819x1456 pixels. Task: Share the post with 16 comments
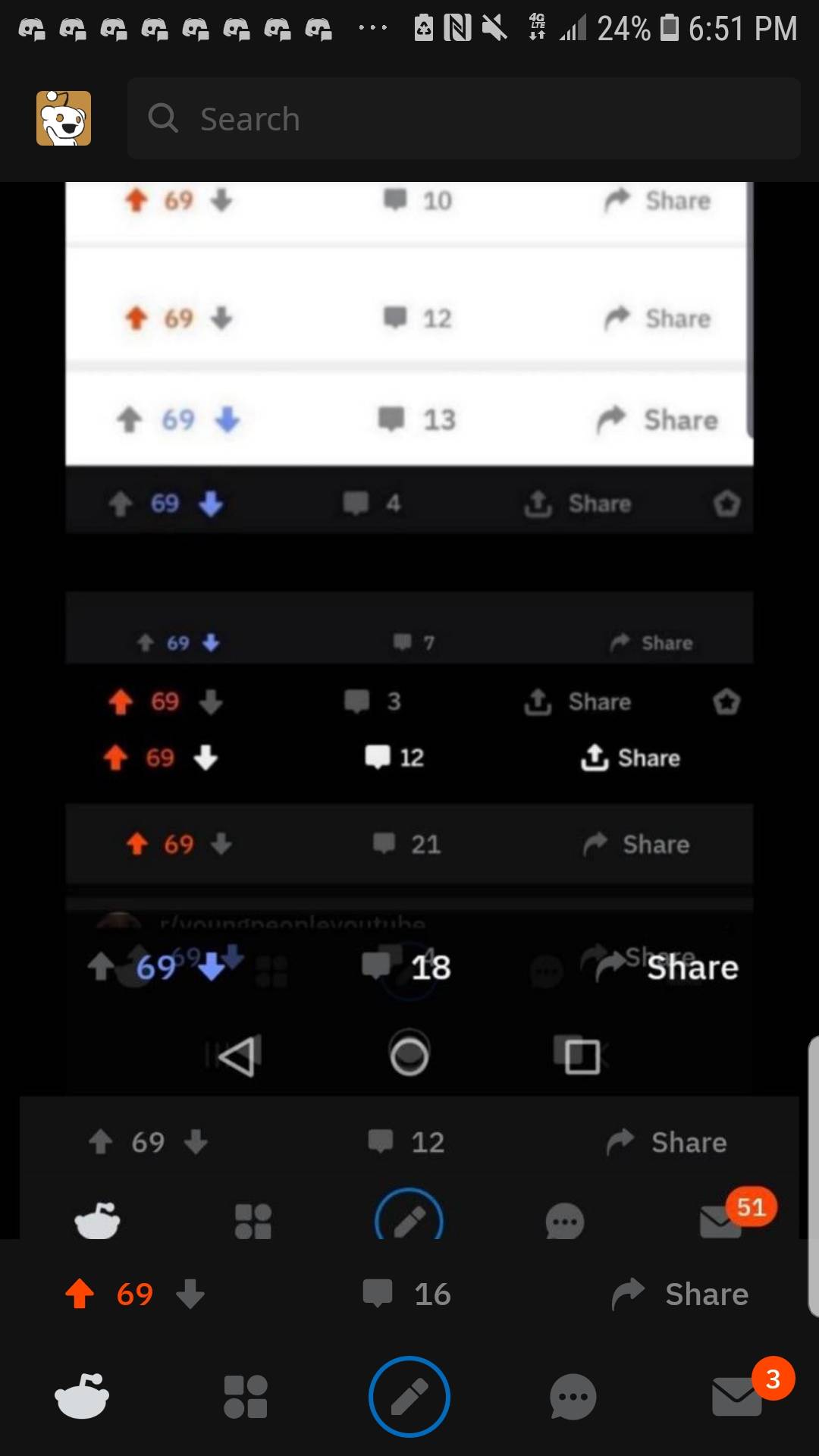[x=680, y=1294]
